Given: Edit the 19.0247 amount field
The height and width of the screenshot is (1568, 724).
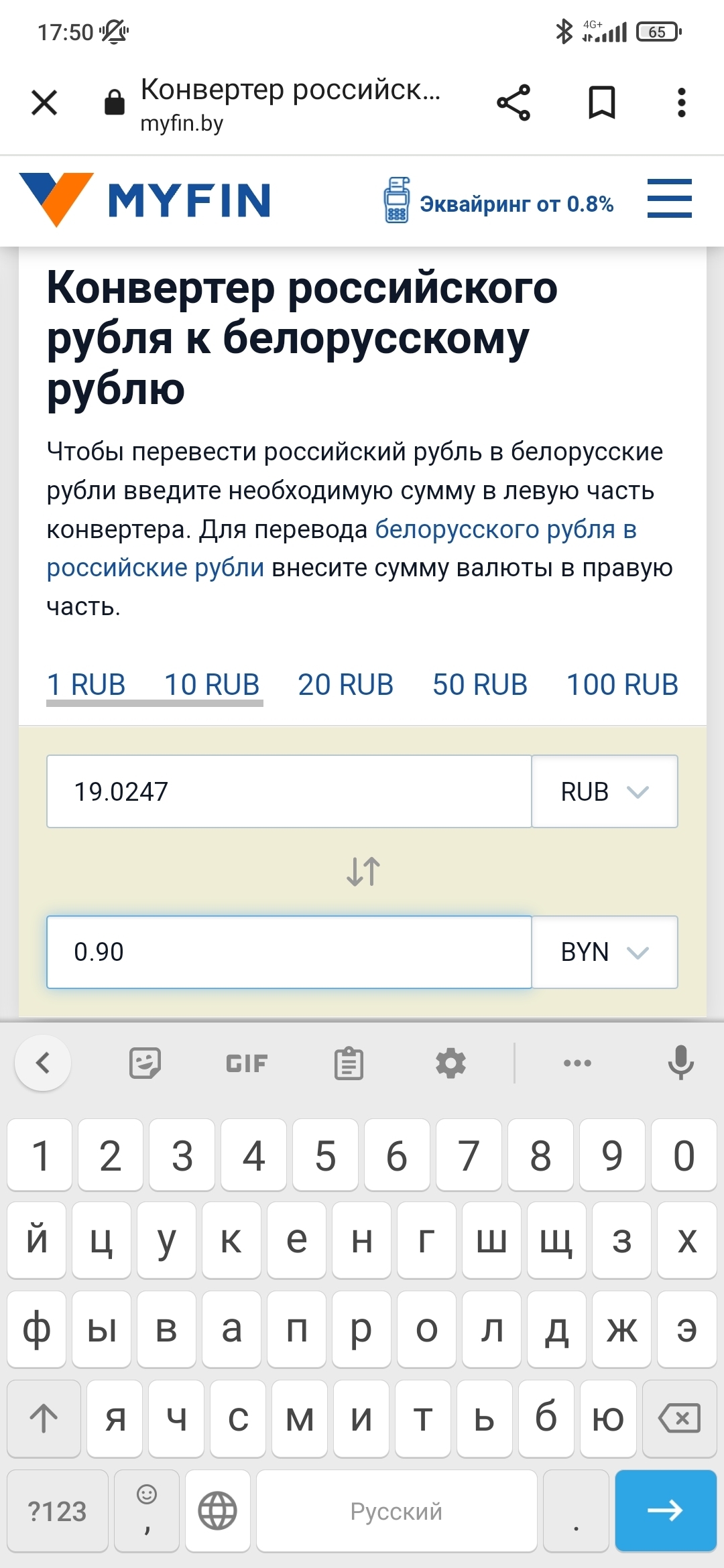Looking at the screenshot, I should click(288, 791).
